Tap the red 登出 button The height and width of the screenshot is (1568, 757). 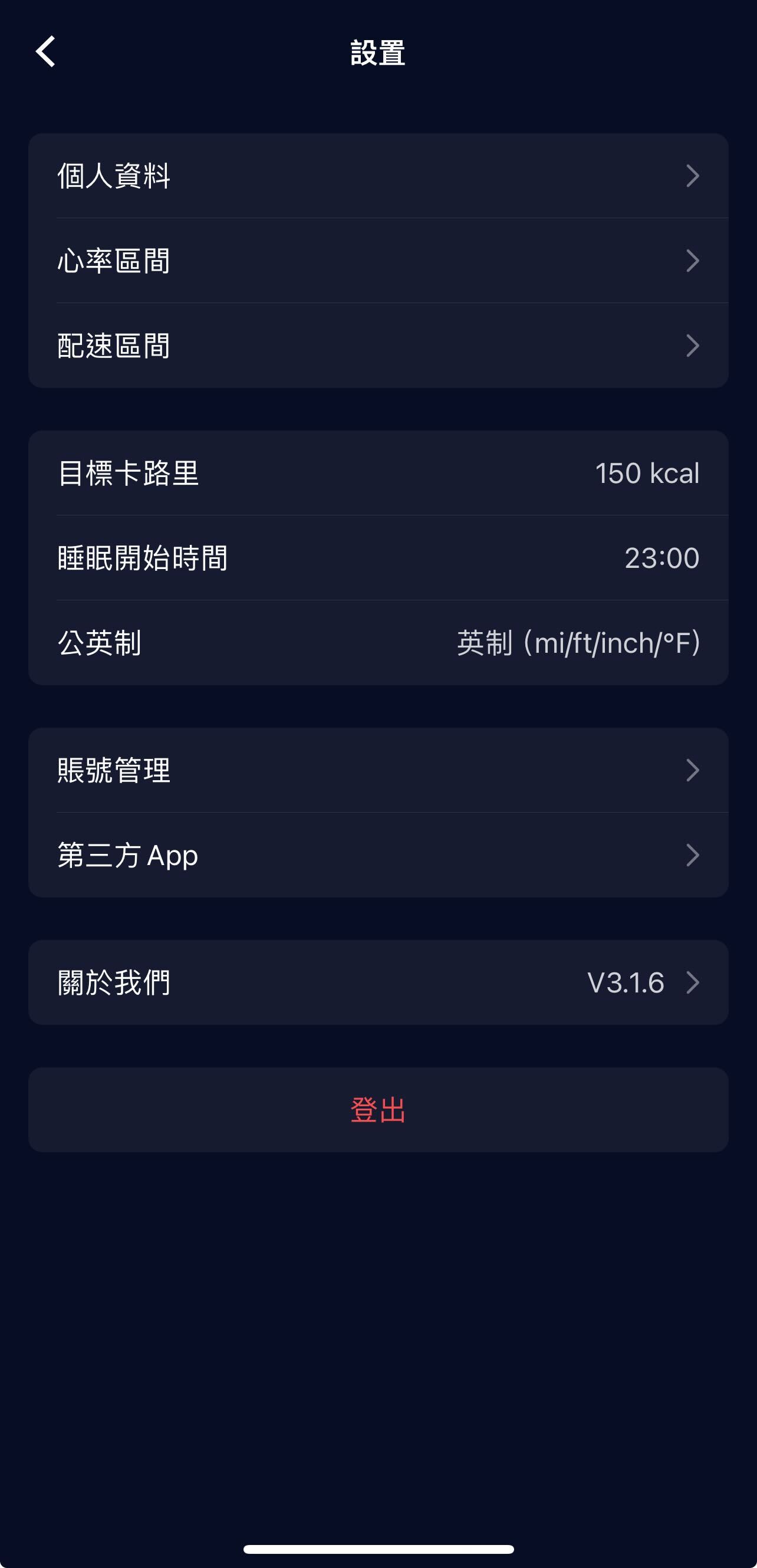[x=377, y=1110]
